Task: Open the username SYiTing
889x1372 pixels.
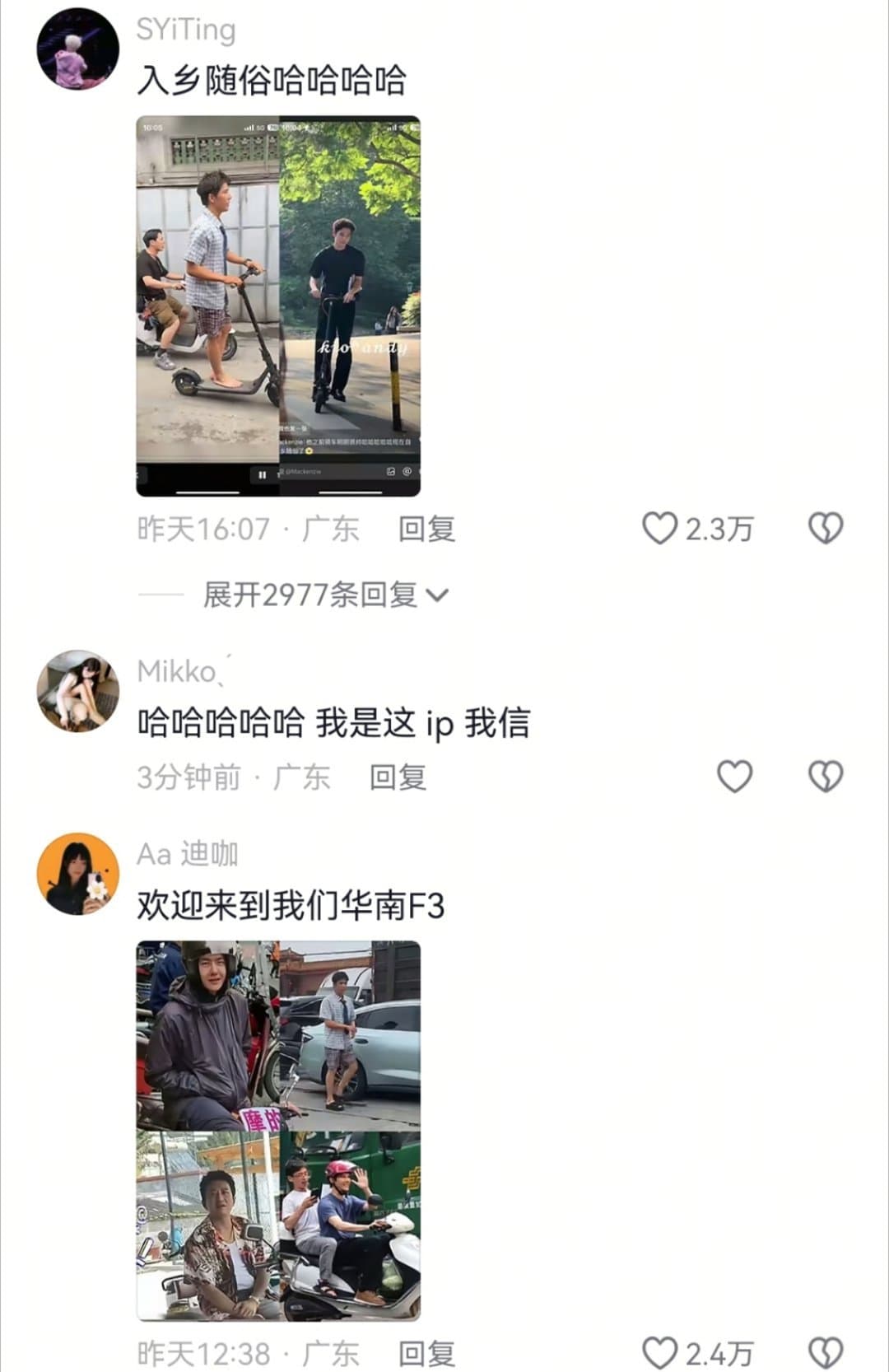Action: [186, 30]
